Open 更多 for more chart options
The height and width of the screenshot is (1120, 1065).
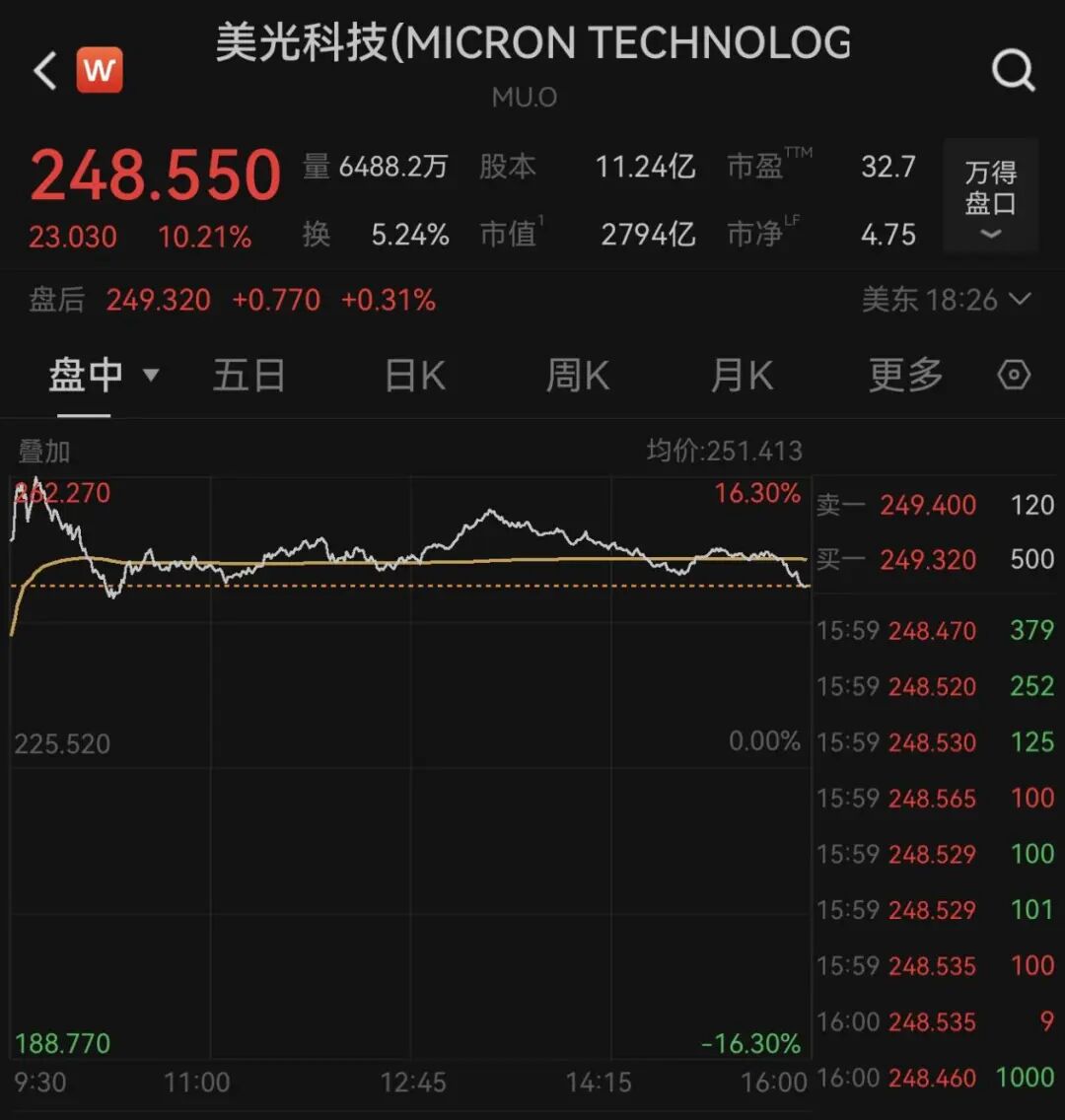click(x=903, y=376)
